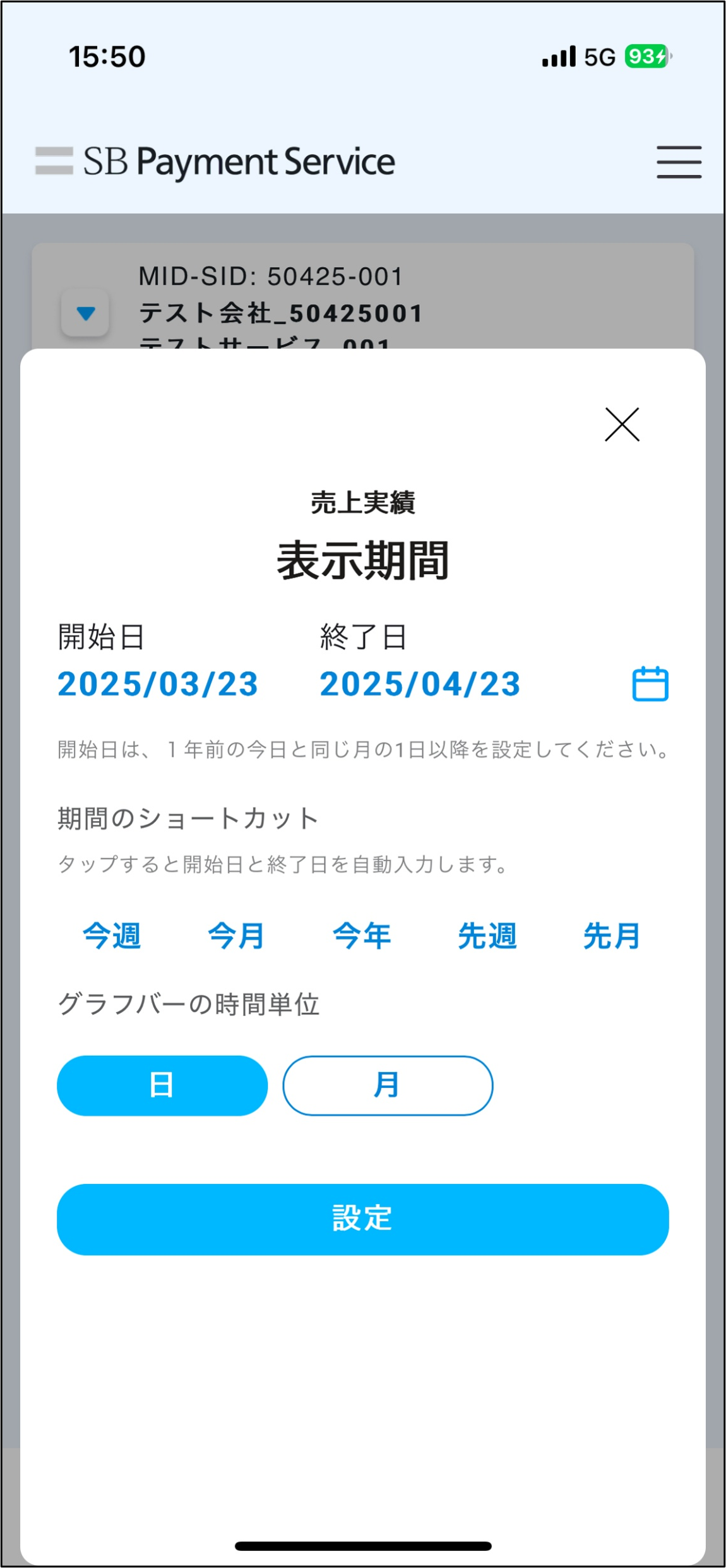Edit the start date 2025/03/23
This screenshot has height=1568, width=726.
click(158, 684)
